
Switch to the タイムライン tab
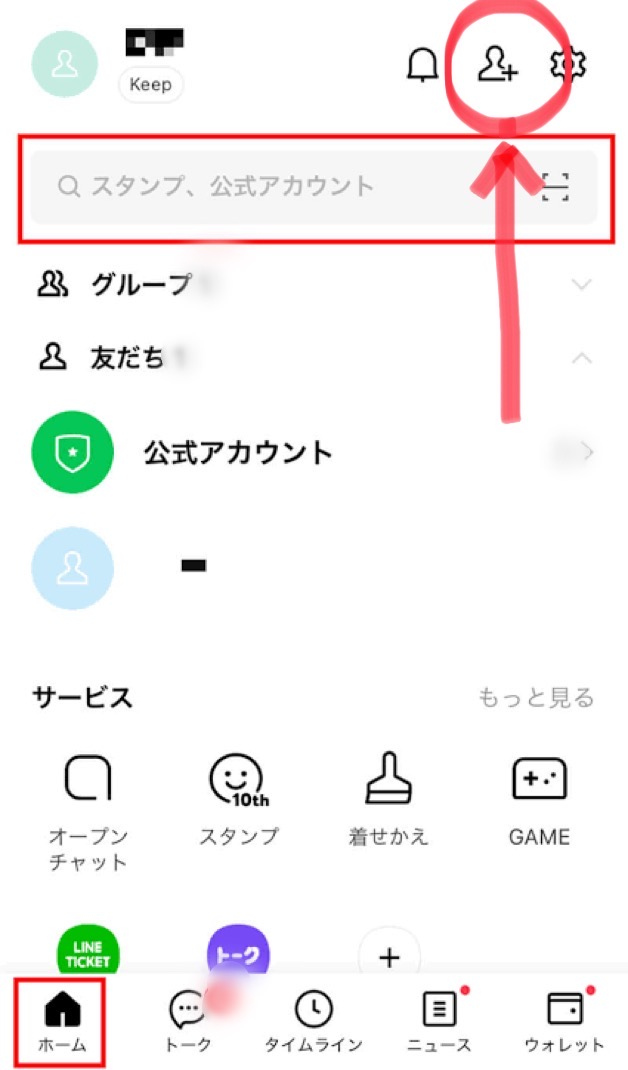(313, 1022)
